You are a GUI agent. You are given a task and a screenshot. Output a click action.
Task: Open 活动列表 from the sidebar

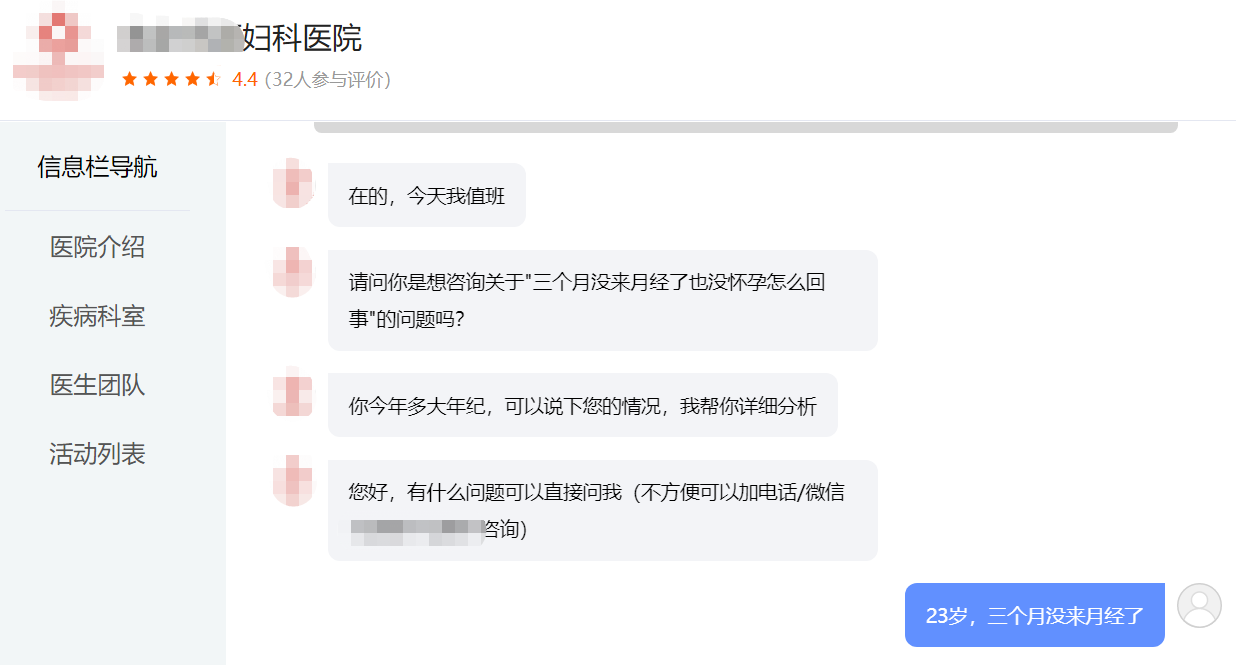[x=97, y=454]
